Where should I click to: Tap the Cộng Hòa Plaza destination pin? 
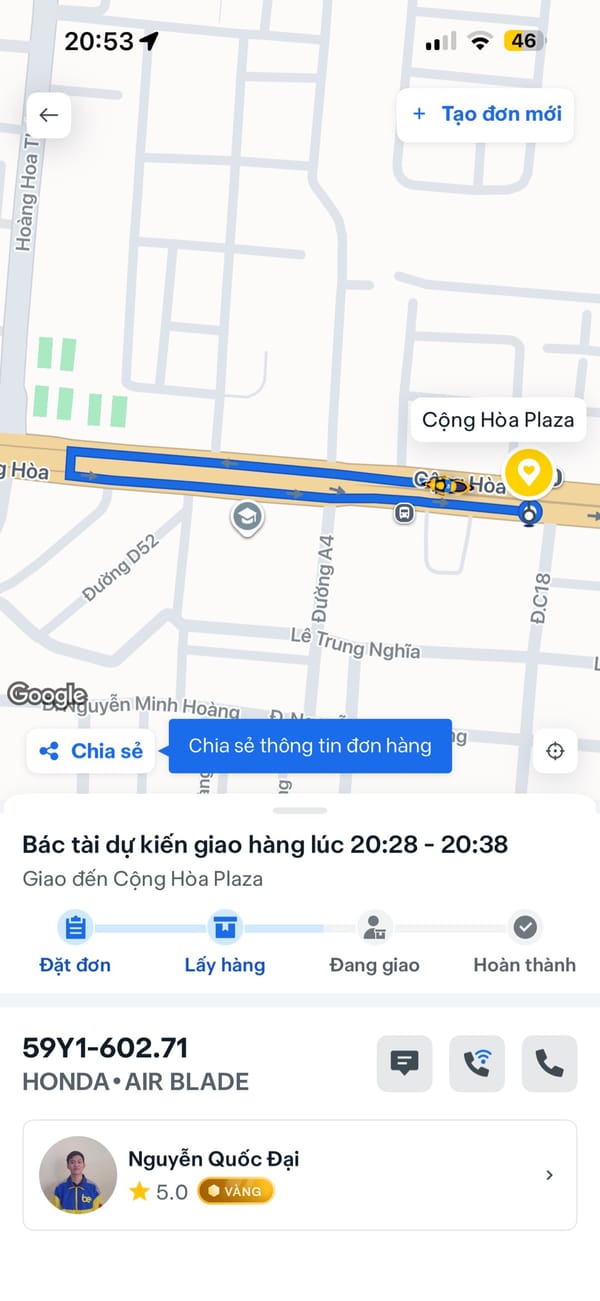528,472
